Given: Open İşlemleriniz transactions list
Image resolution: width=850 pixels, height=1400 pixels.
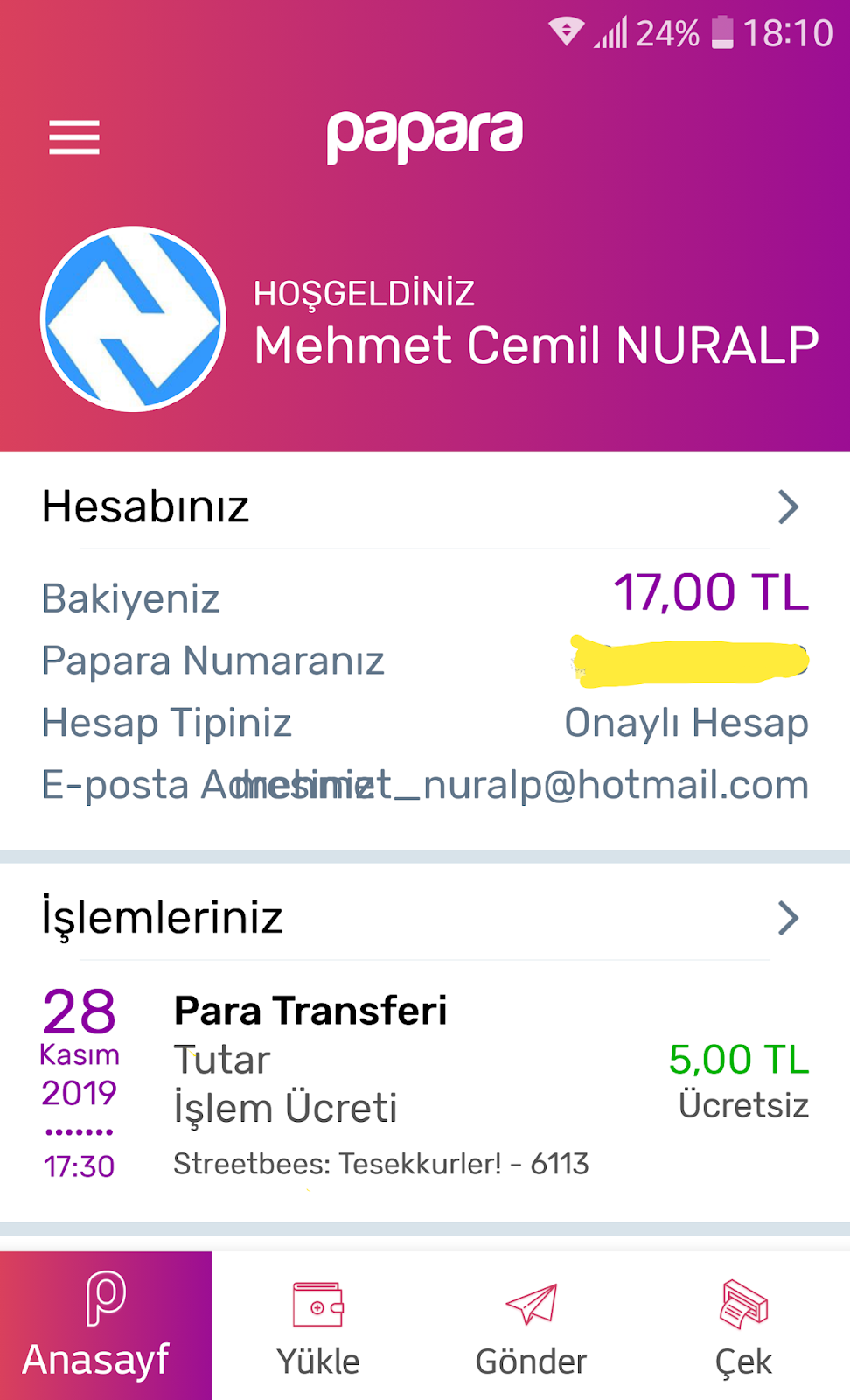Looking at the screenshot, I should [787, 918].
